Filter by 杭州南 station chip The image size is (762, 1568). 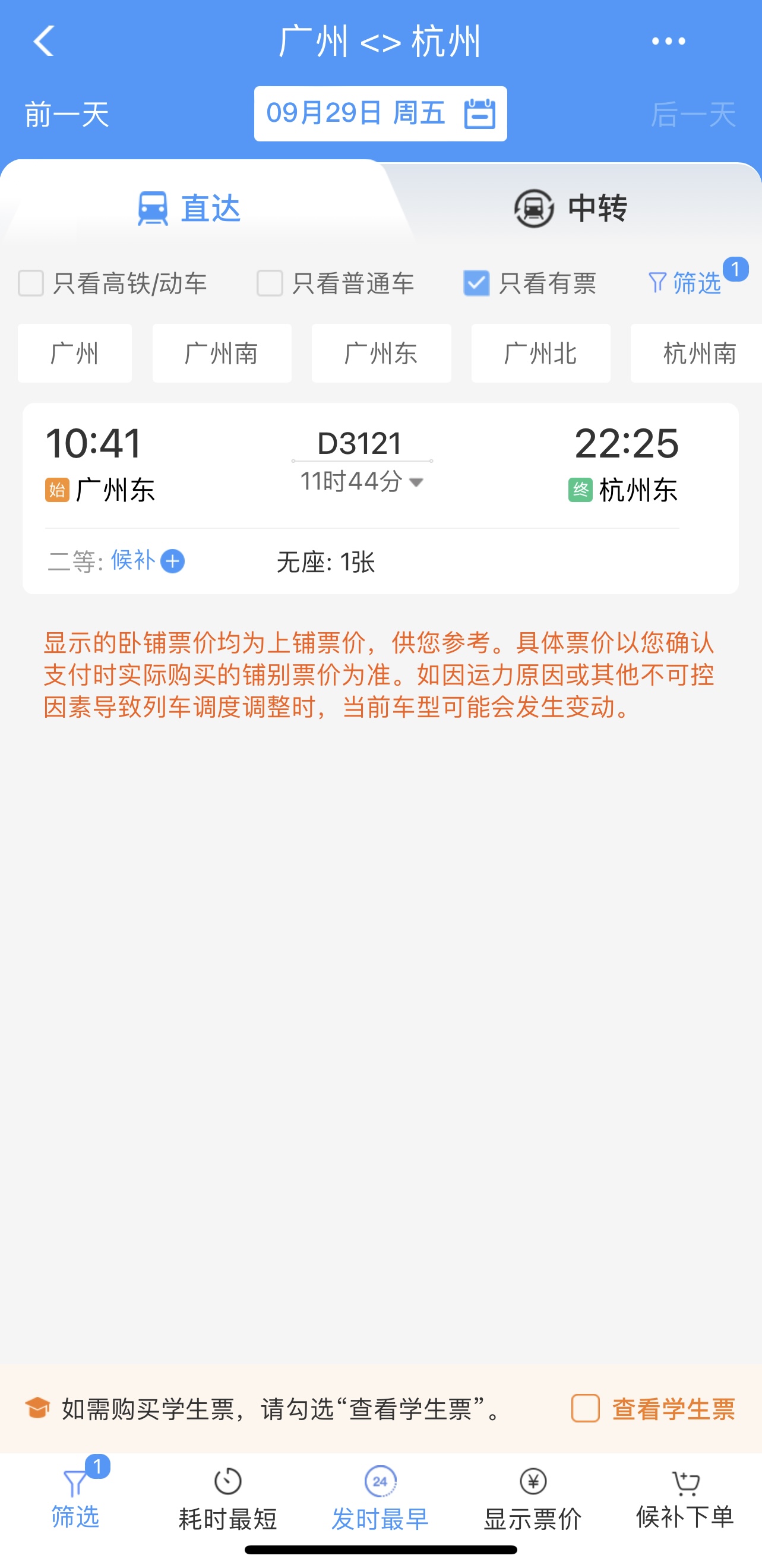696,353
